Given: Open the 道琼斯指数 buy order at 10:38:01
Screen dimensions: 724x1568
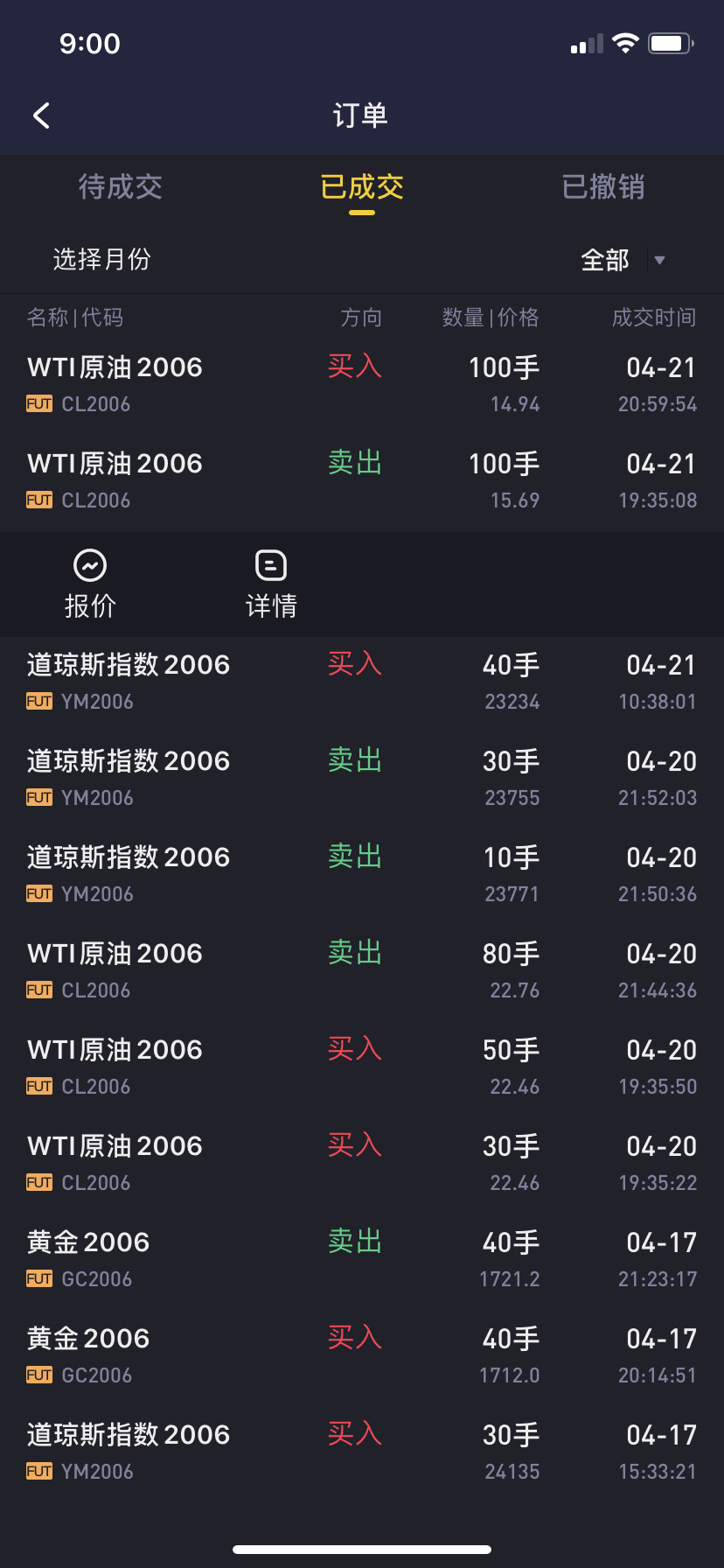Looking at the screenshot, I should coord(362,682).
